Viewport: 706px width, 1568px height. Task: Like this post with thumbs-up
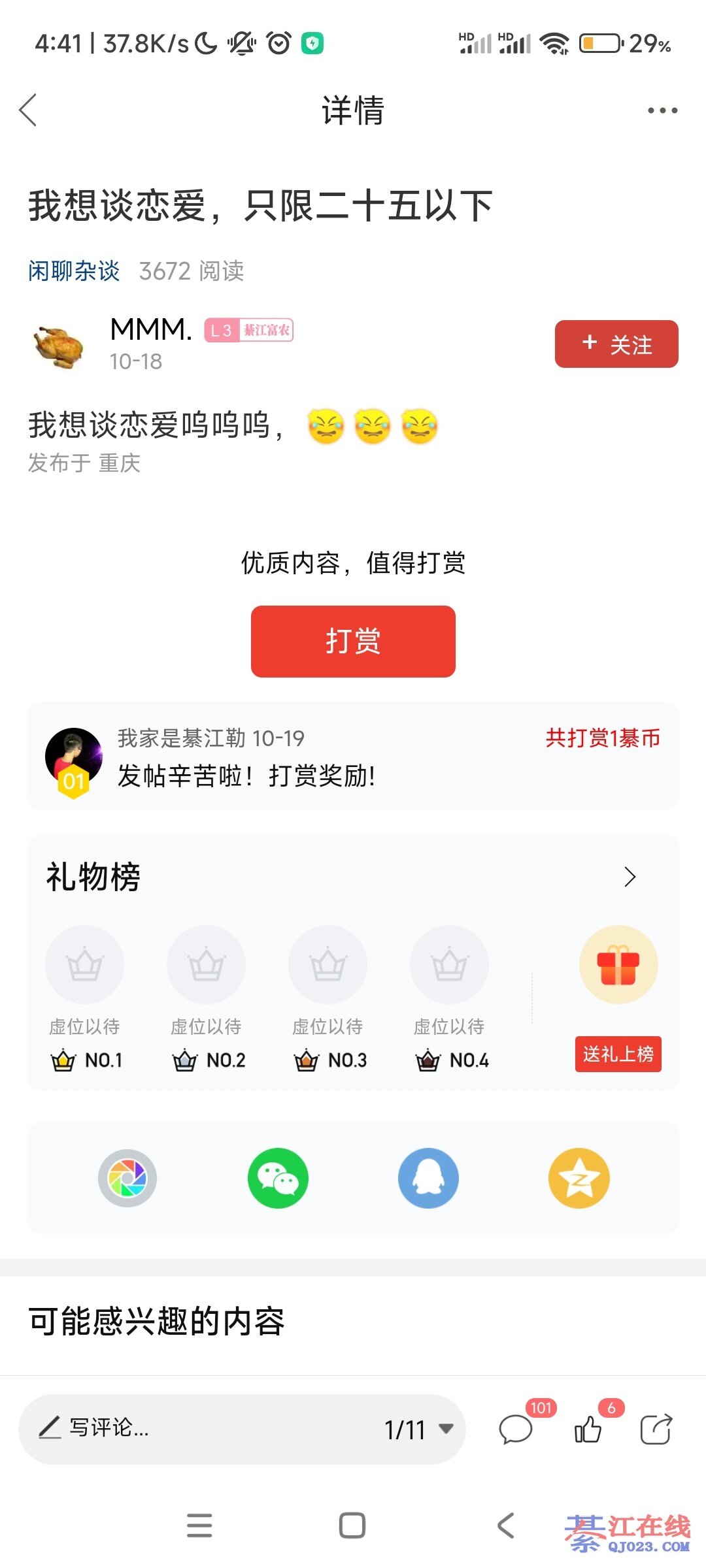click(588, 1429)
